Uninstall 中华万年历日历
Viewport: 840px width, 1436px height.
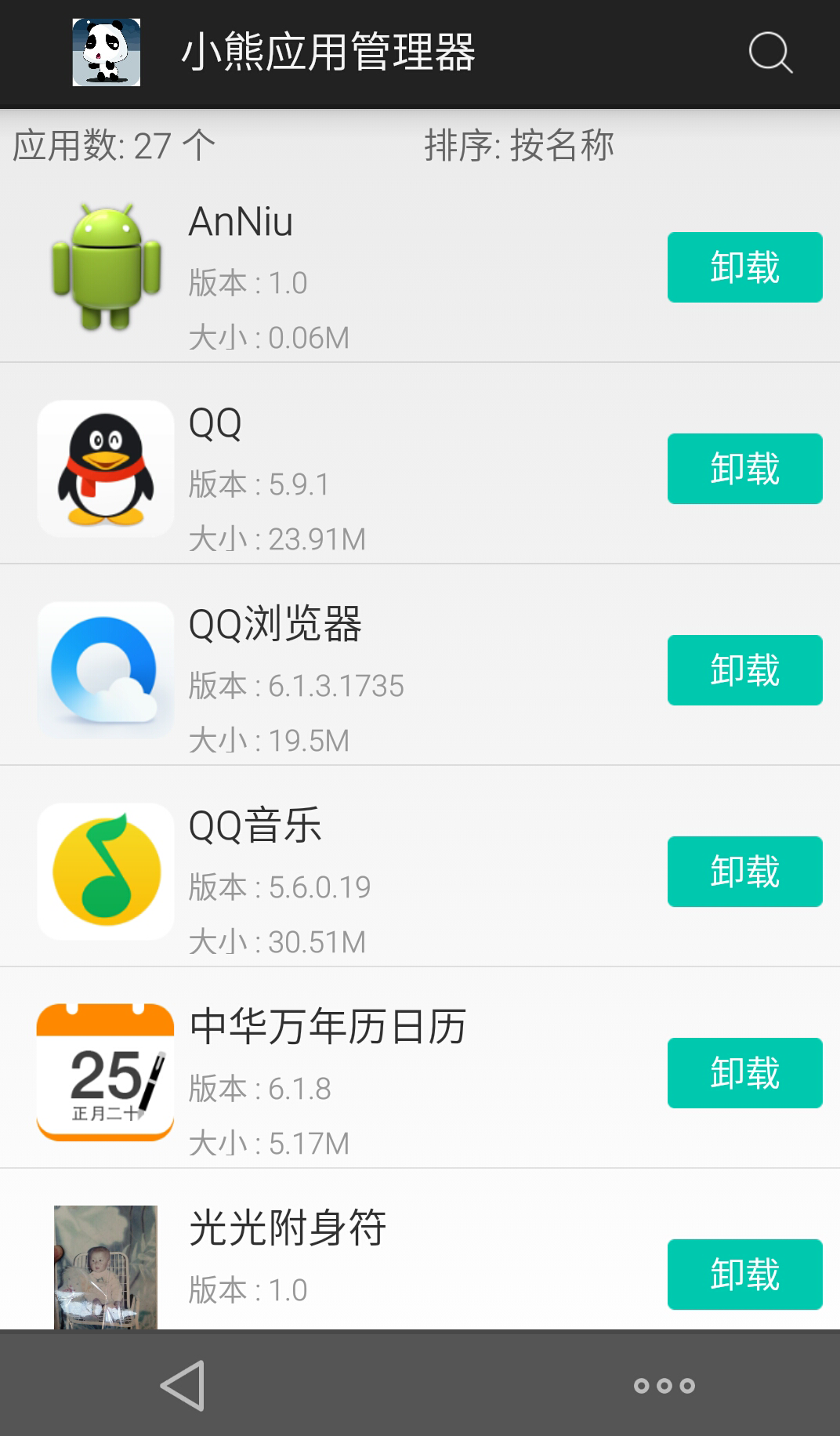coord(744,1073)
